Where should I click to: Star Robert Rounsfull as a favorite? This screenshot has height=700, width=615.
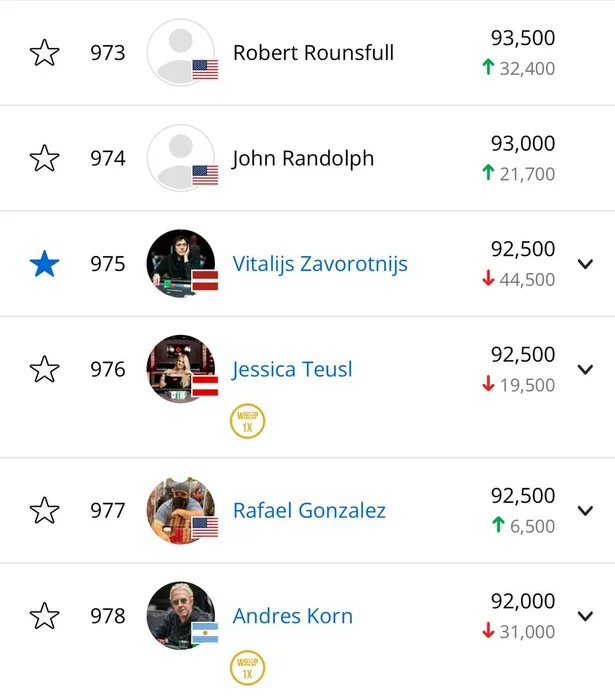[44, 53]
